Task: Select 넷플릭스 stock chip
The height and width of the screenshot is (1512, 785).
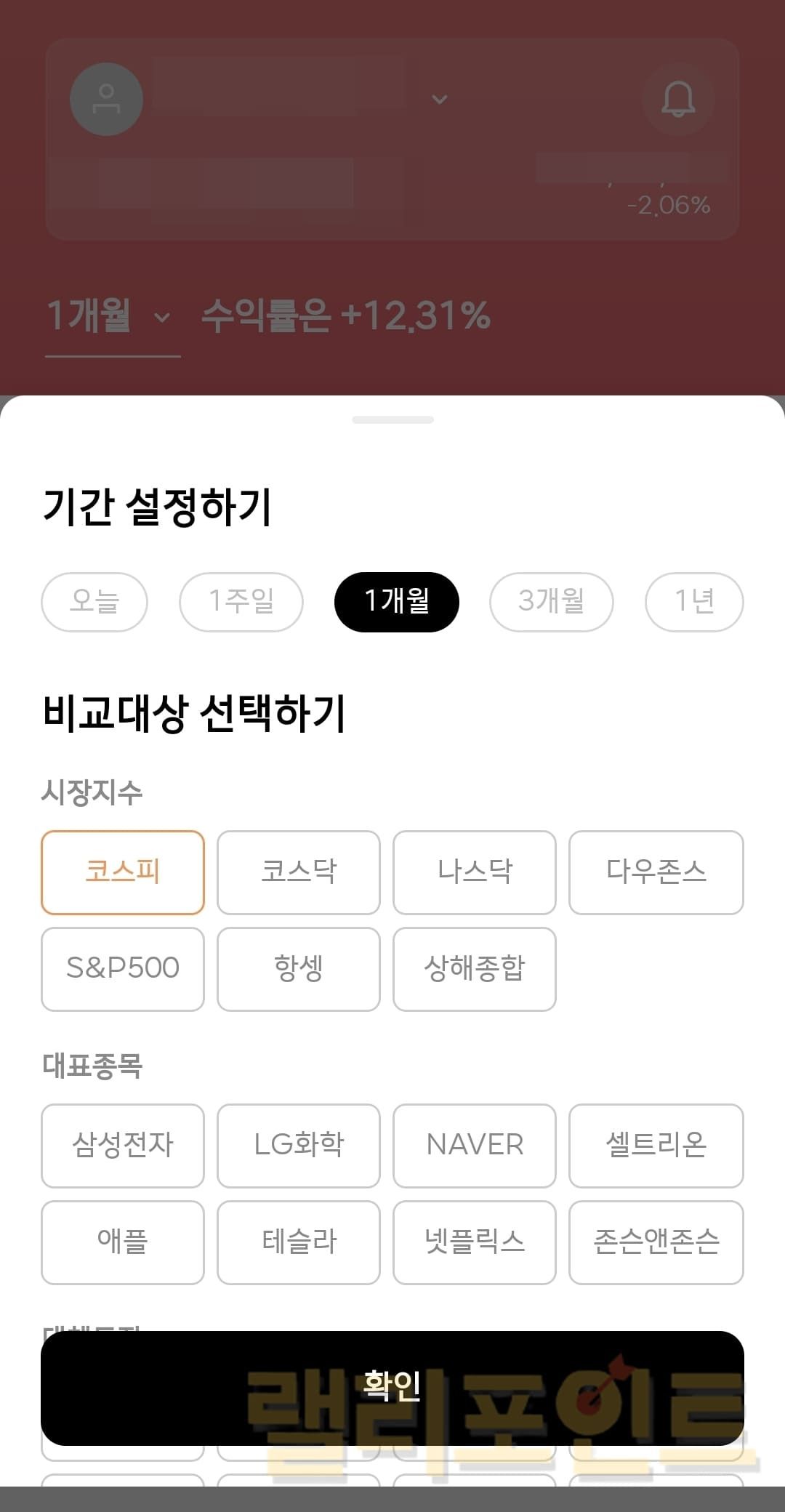Action: 475,1242
